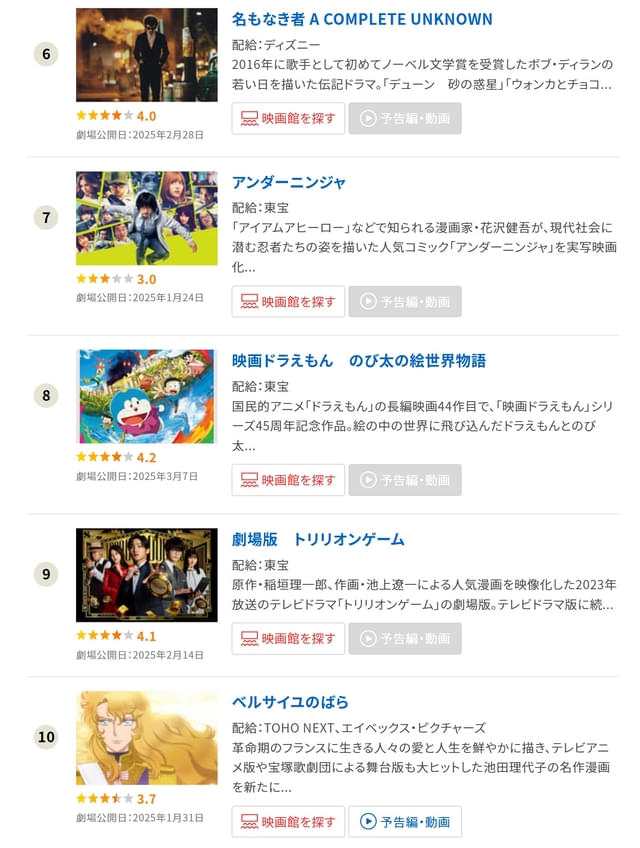Open the 劇場版 トリリオンゲーム title link

pyautogui.click(x=318, y=539)
